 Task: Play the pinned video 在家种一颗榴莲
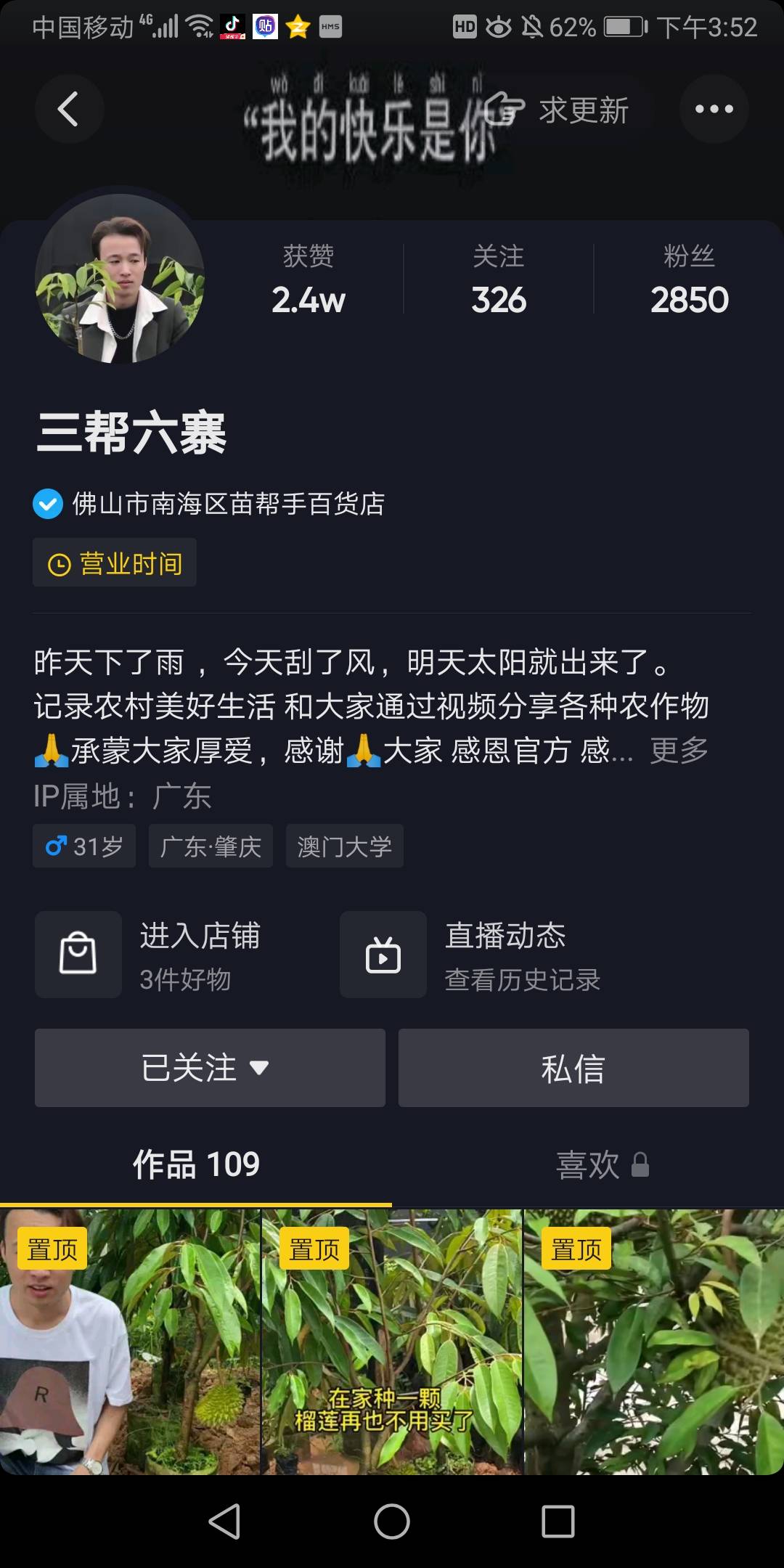coord(392,1342)
